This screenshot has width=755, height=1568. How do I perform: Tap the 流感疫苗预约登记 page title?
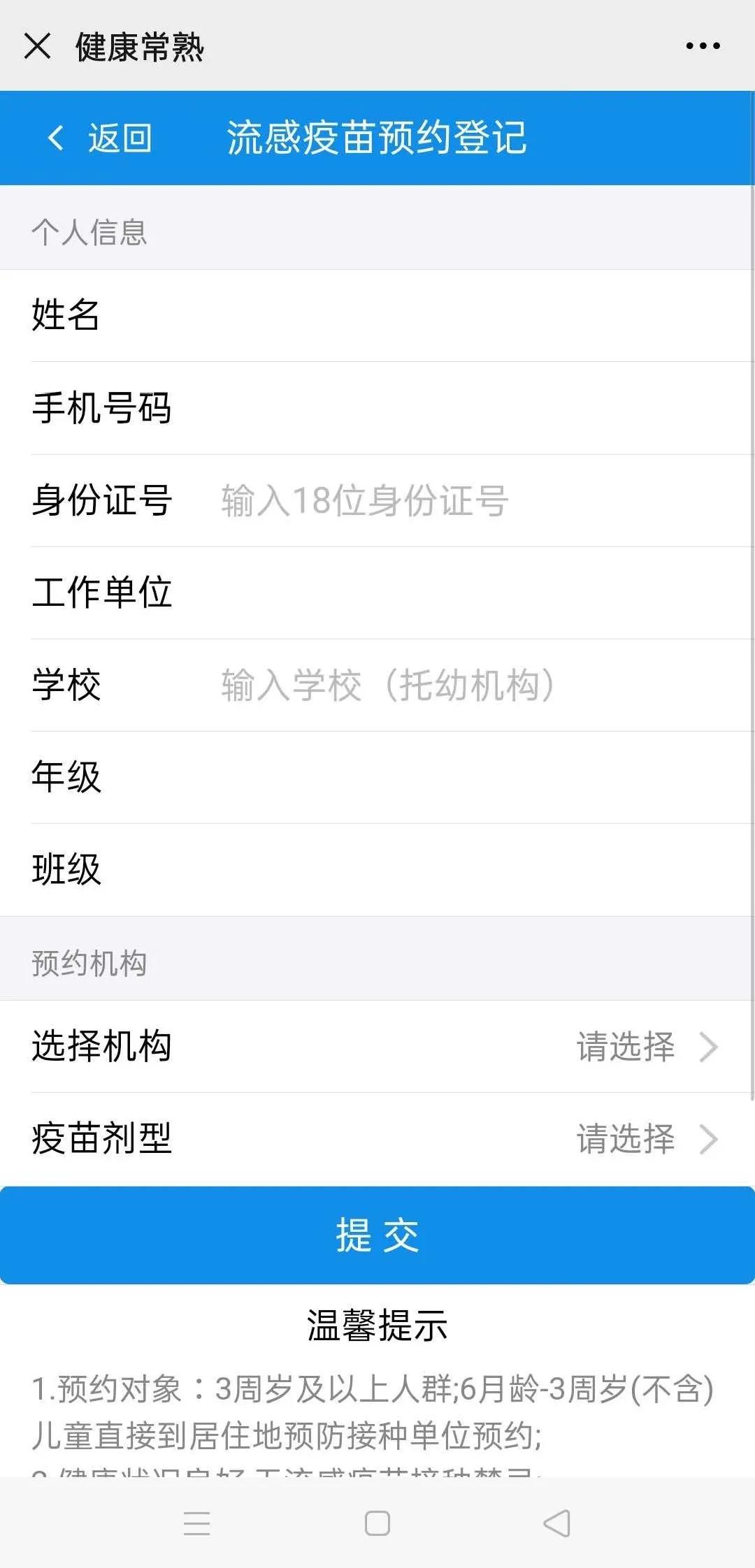(x=377, y=138)
